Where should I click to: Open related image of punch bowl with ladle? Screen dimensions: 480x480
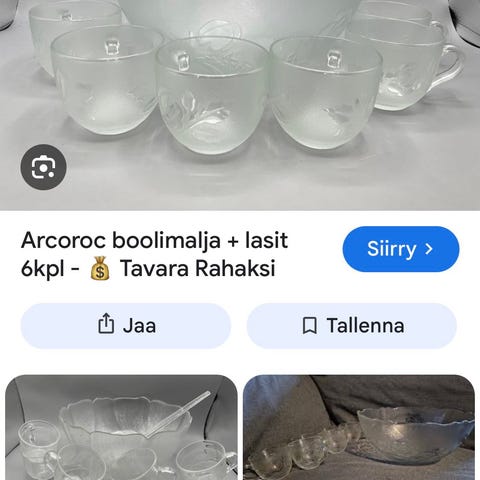click(x=121, y=427)
